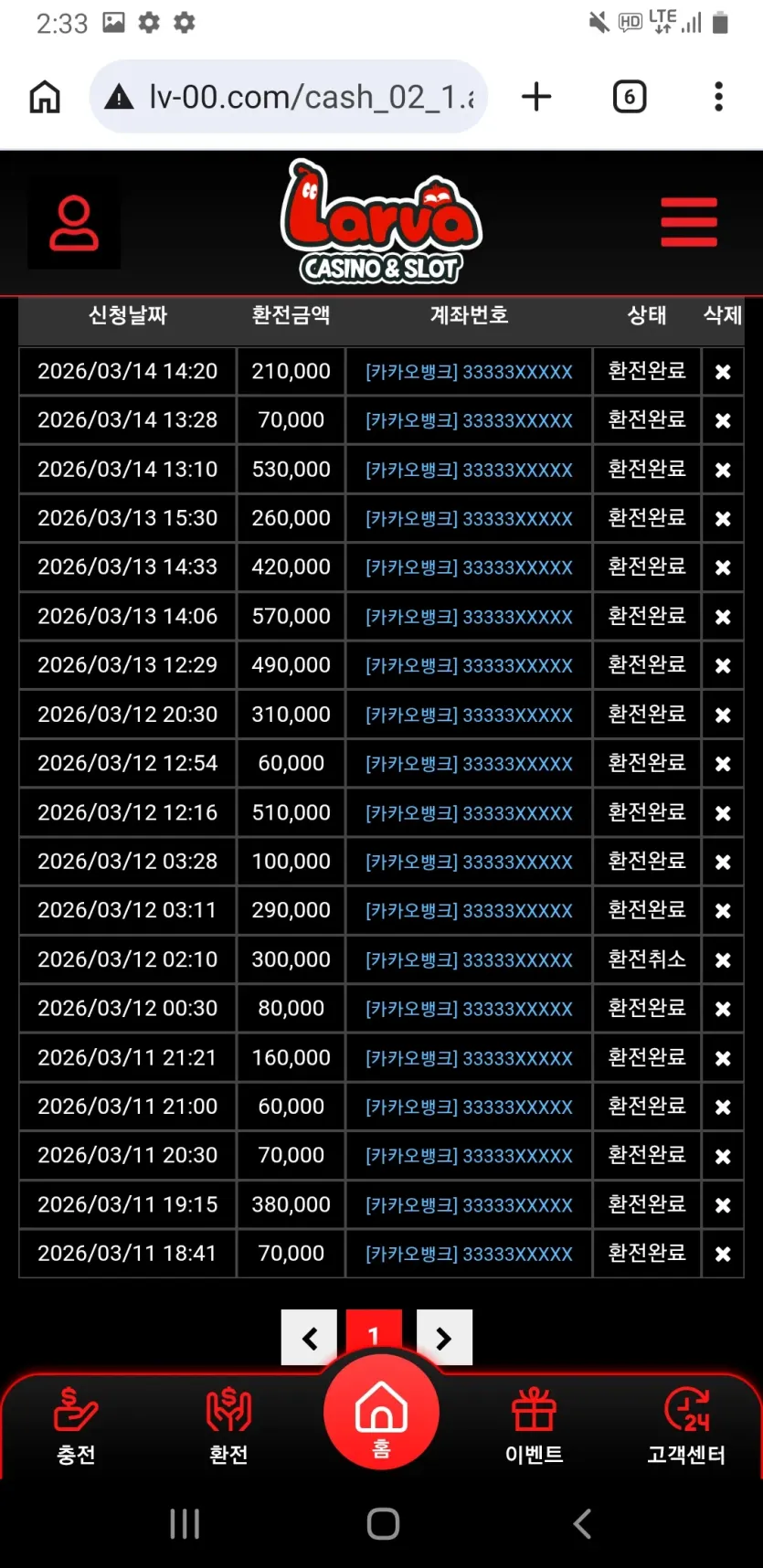The width and height of the screenshot is (763, 1568).
Task: Go to the 홈 button
Action: [x=381, y=1412]
